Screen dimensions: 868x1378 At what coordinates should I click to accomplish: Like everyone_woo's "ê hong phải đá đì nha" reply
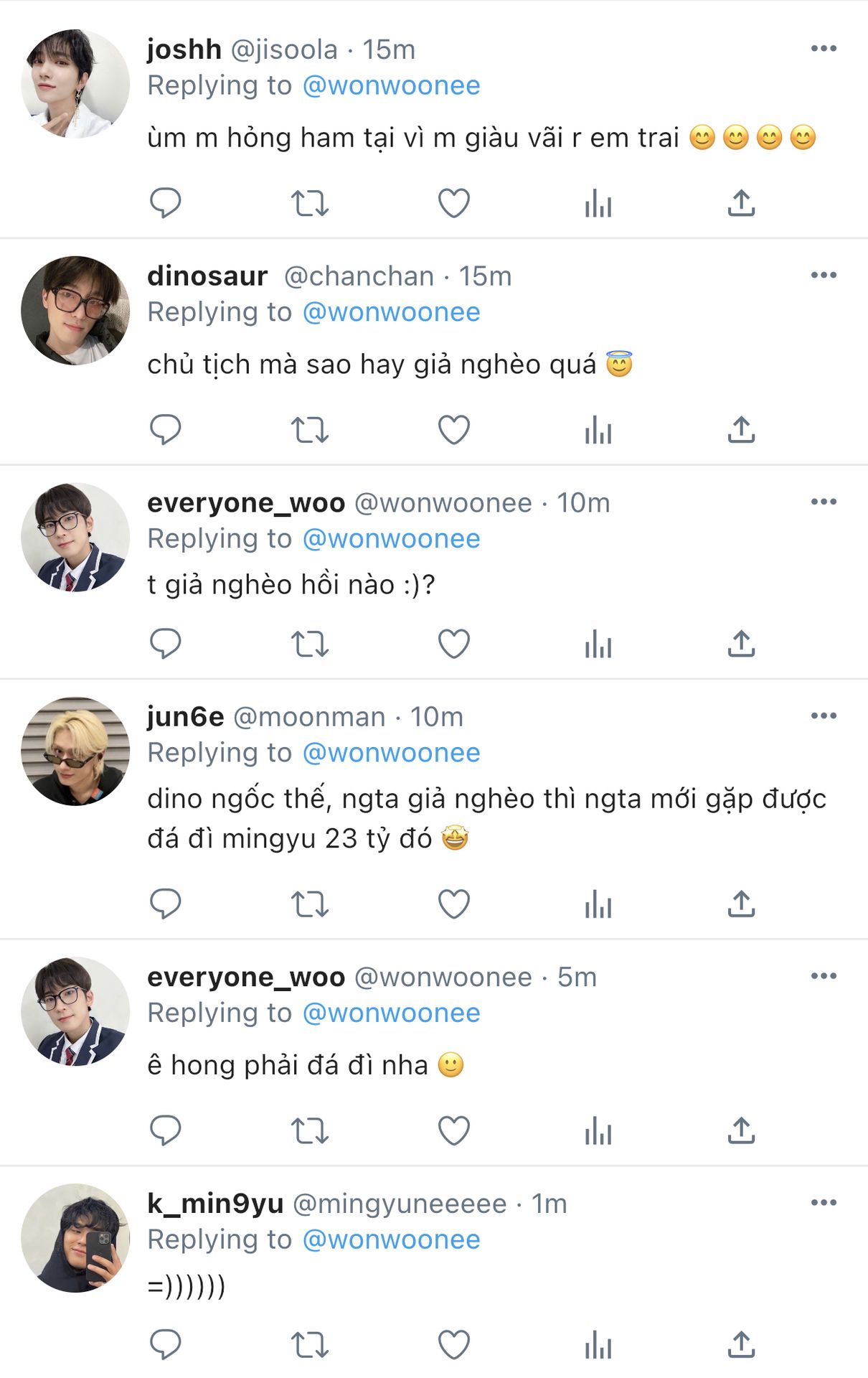tap(453, 1130)
